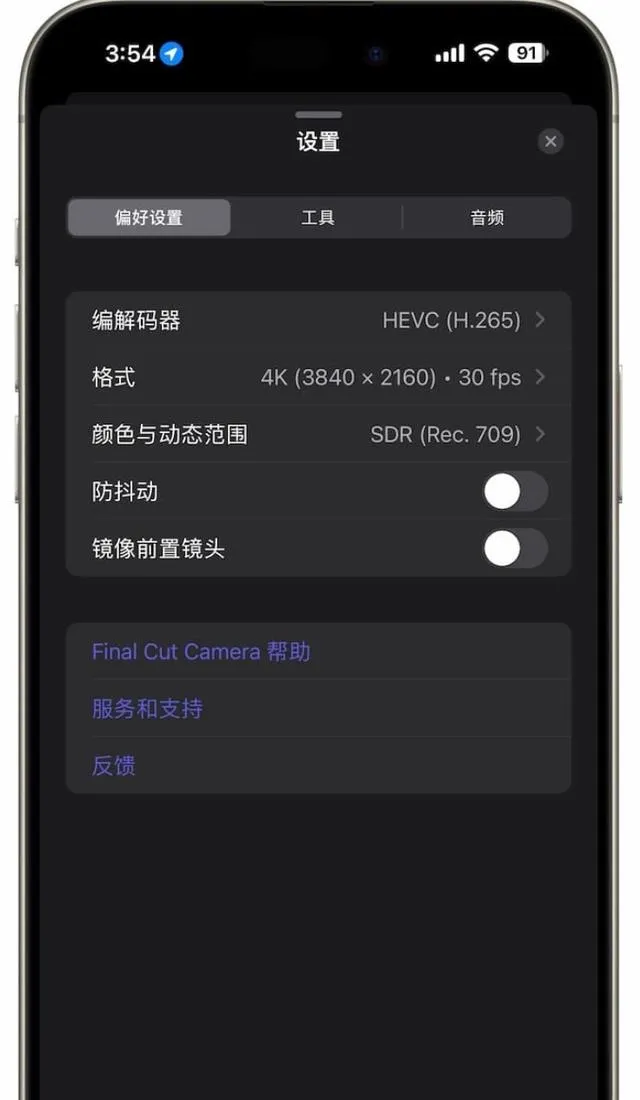640x1100 pixels.
Task: Toggle the 防抖动 switch
Action: [x=515, y=491]
